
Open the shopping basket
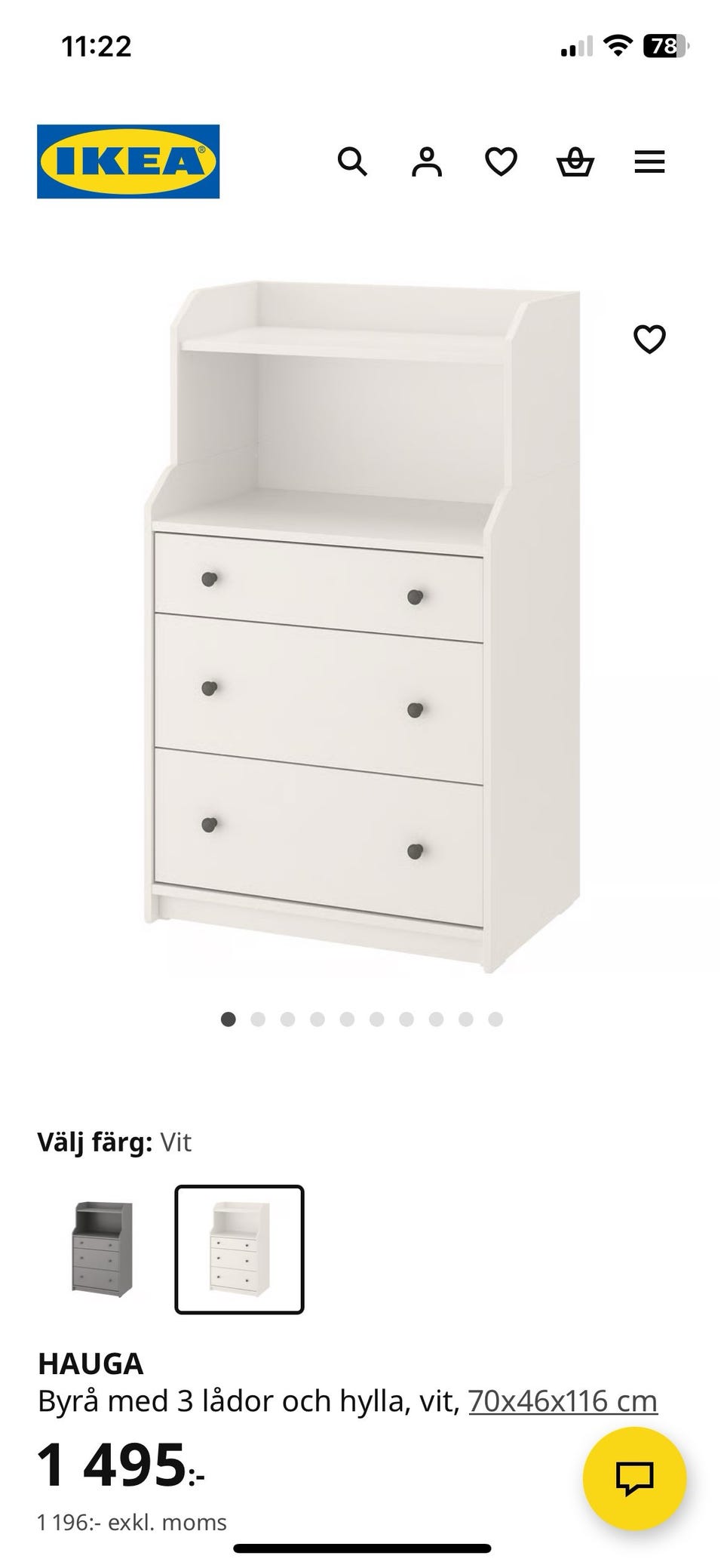pyautogui.click(x=575, y=161)
